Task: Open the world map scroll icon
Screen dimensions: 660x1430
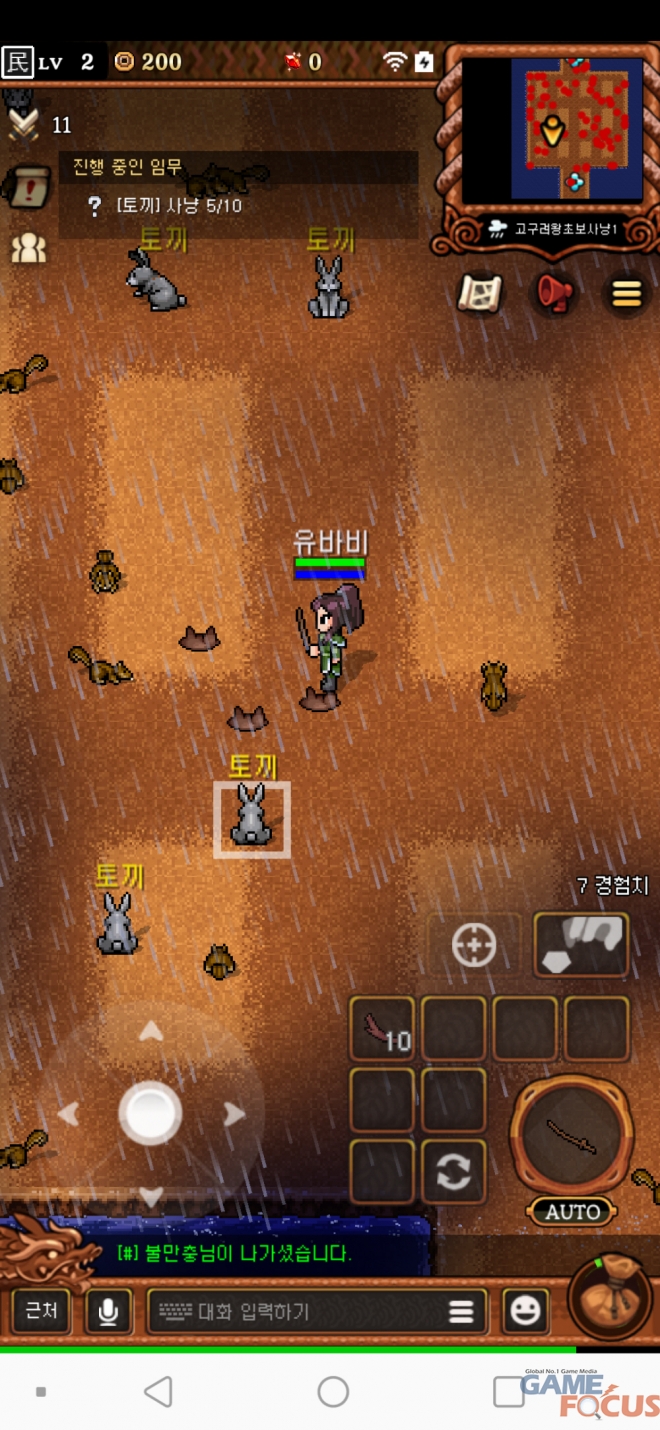Action: pyautogui.click(x=479, y=293)
